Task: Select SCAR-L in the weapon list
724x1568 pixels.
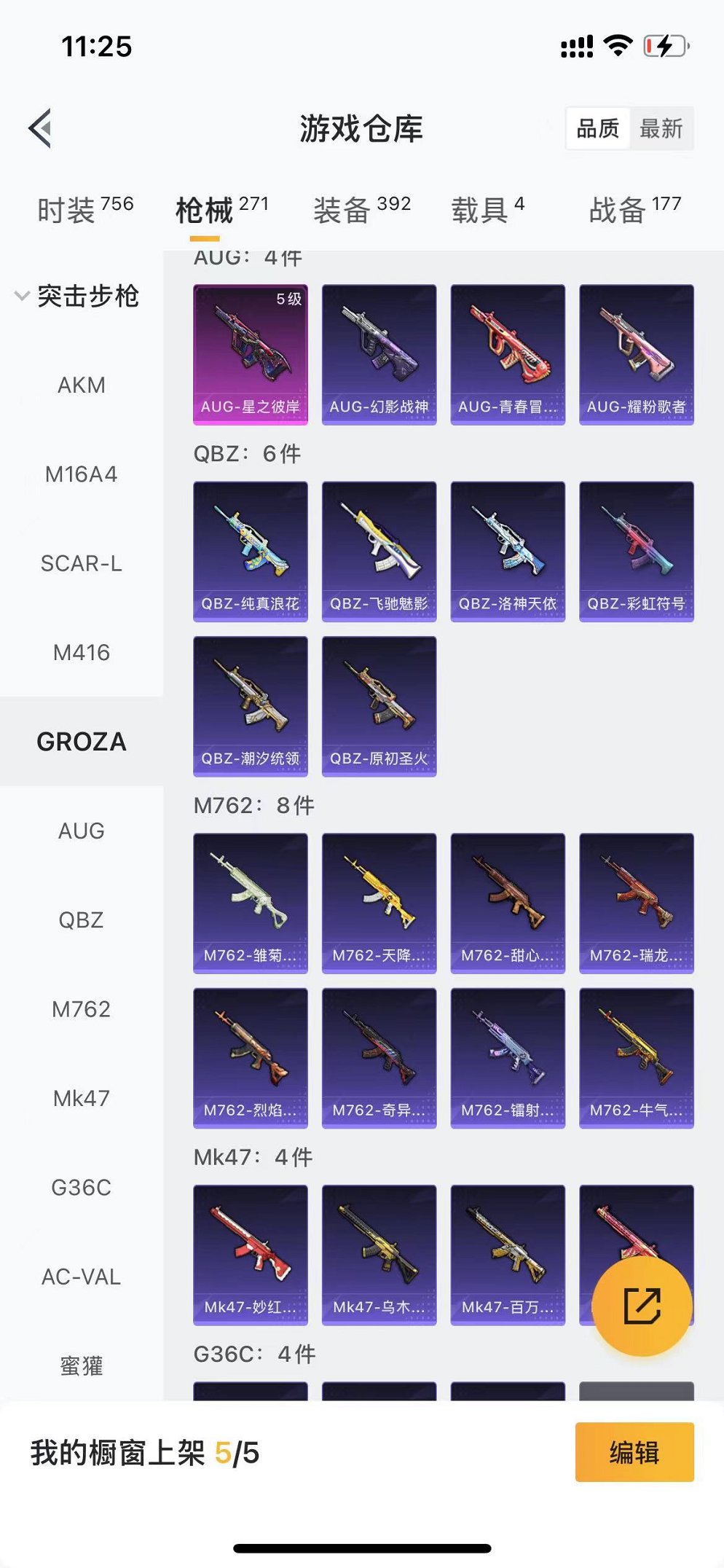Action: [82, 563]
